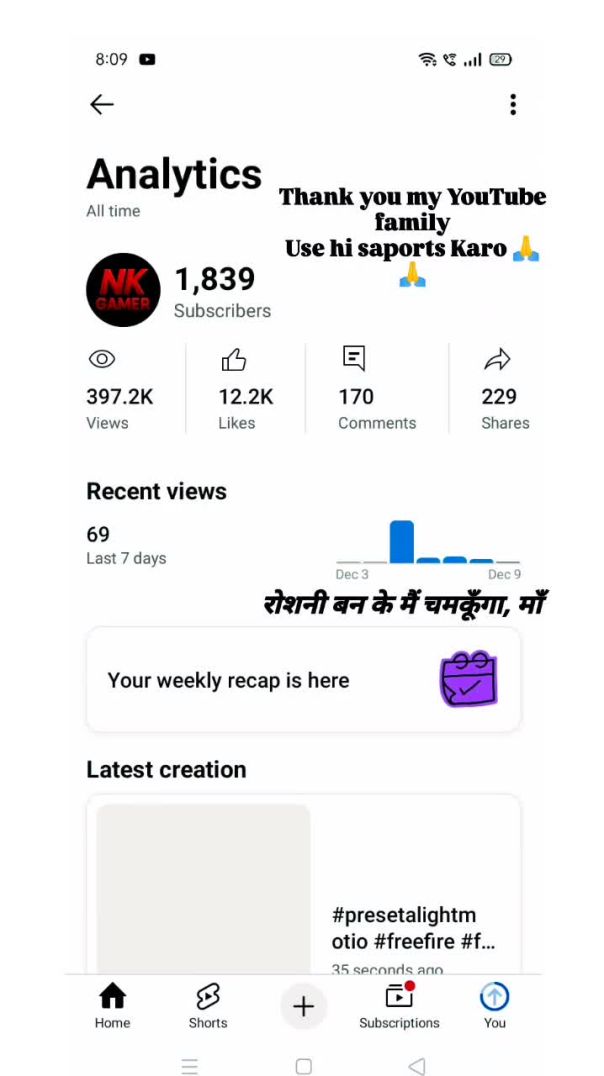Switch to the Shorts tab

[208, 1004]
